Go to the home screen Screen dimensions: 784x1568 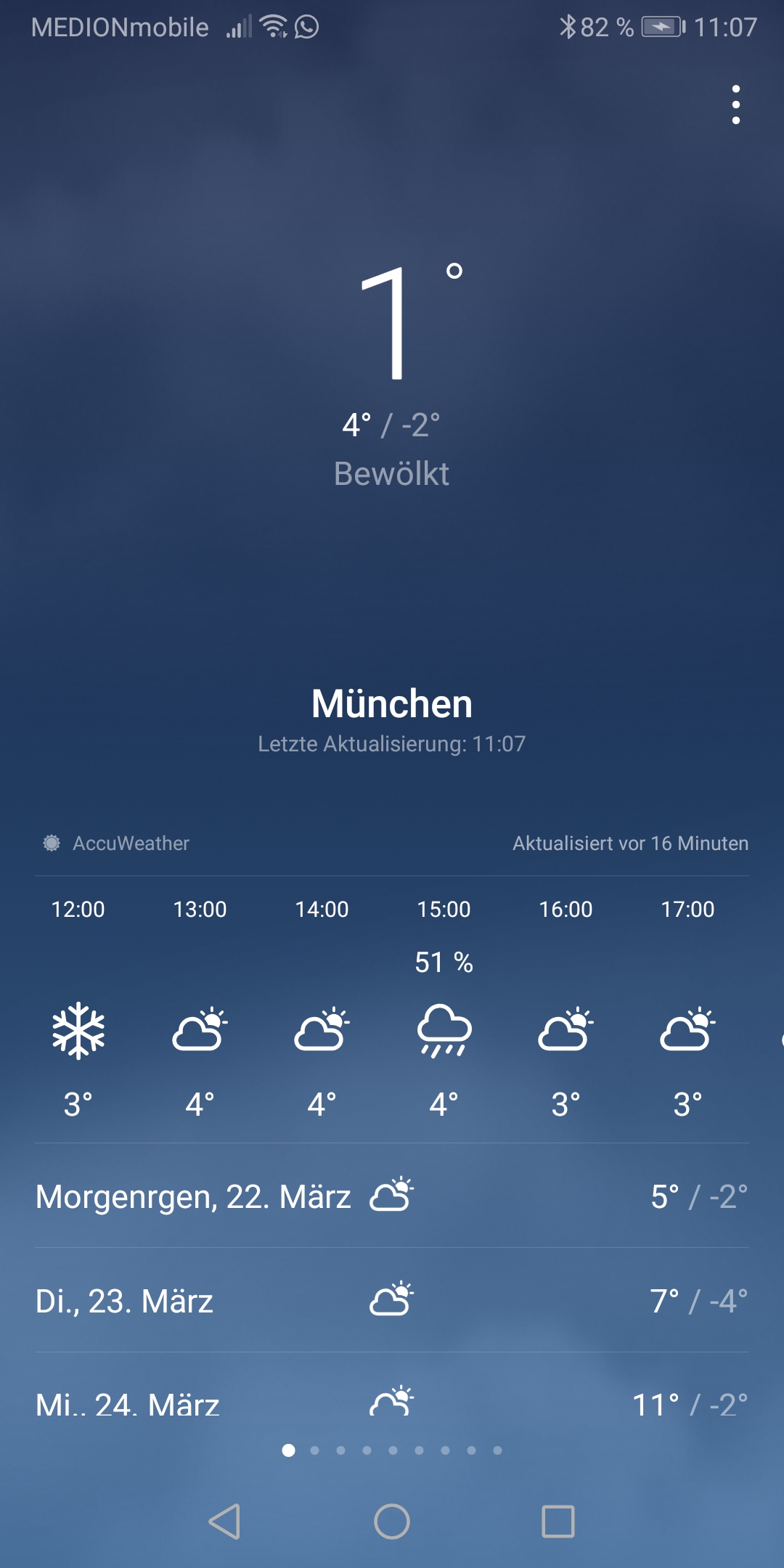tap(392, 1522)
